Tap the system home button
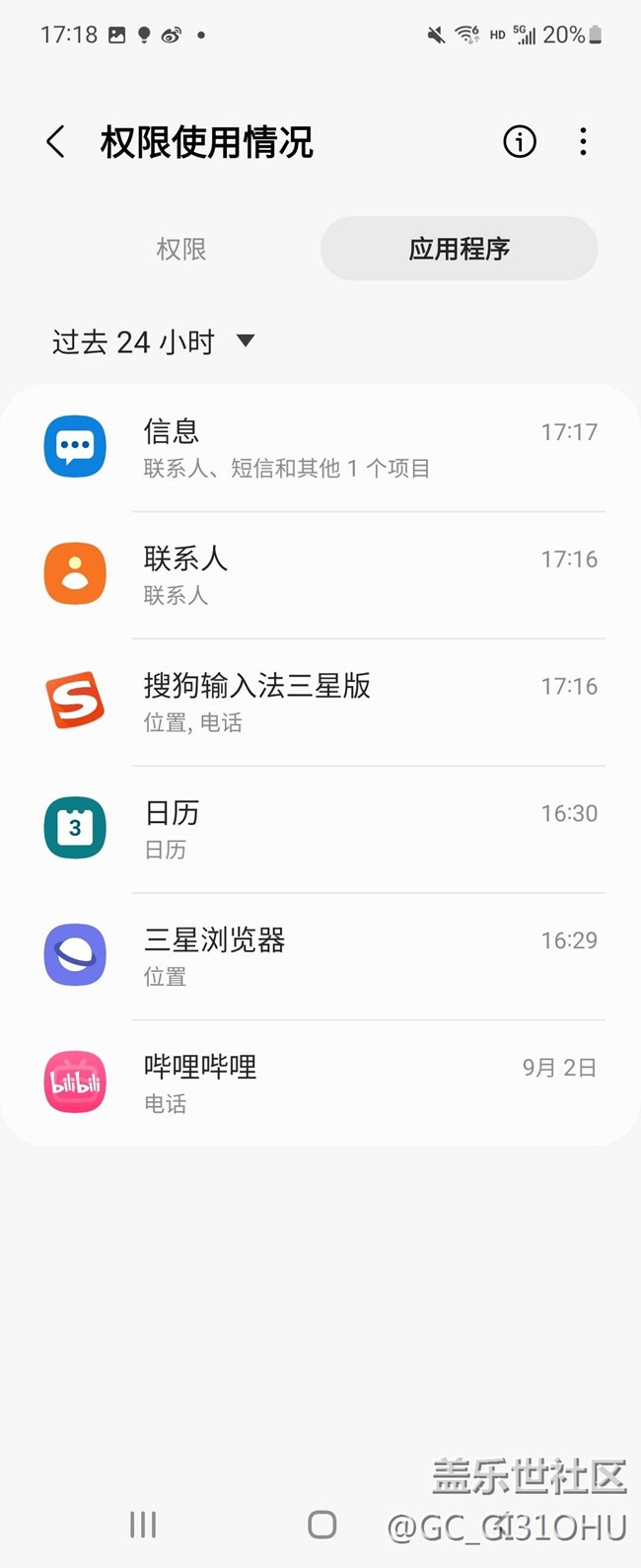The image size is (641, 1568). pyautogui.click(x=321, y=1525)
